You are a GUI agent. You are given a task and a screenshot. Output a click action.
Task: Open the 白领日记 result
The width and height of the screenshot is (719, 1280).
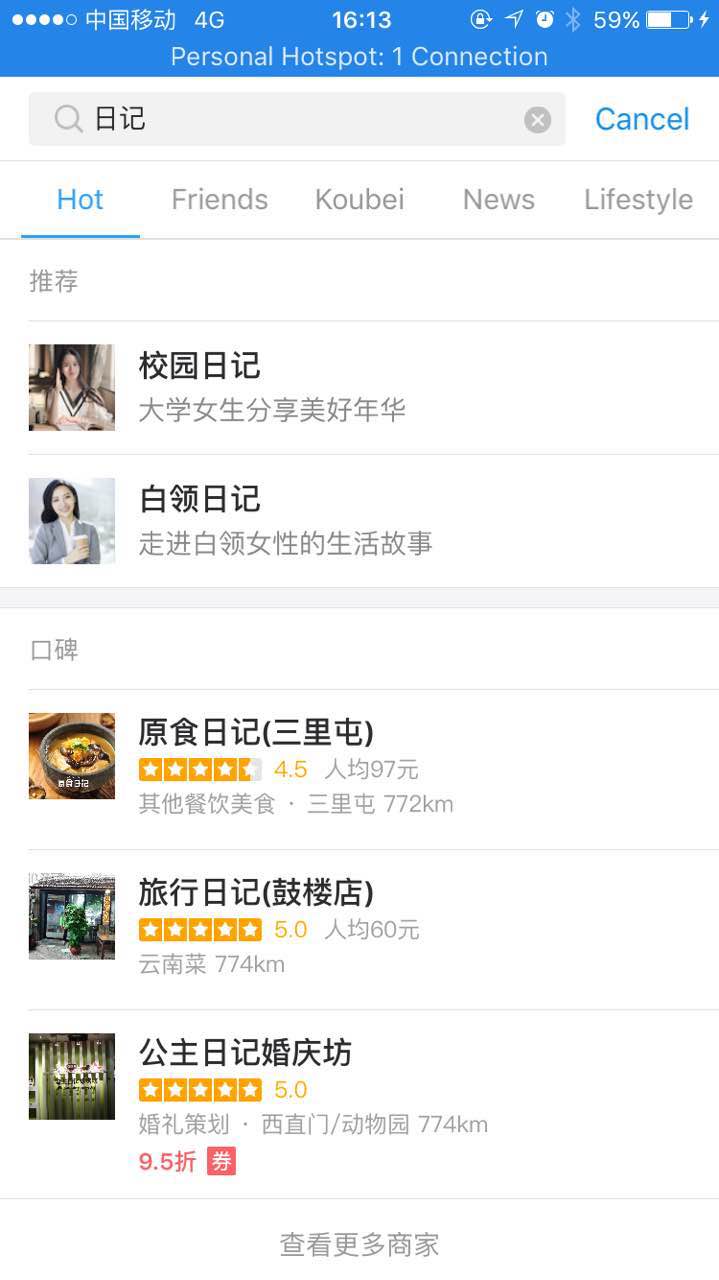[x=359, y=521]
